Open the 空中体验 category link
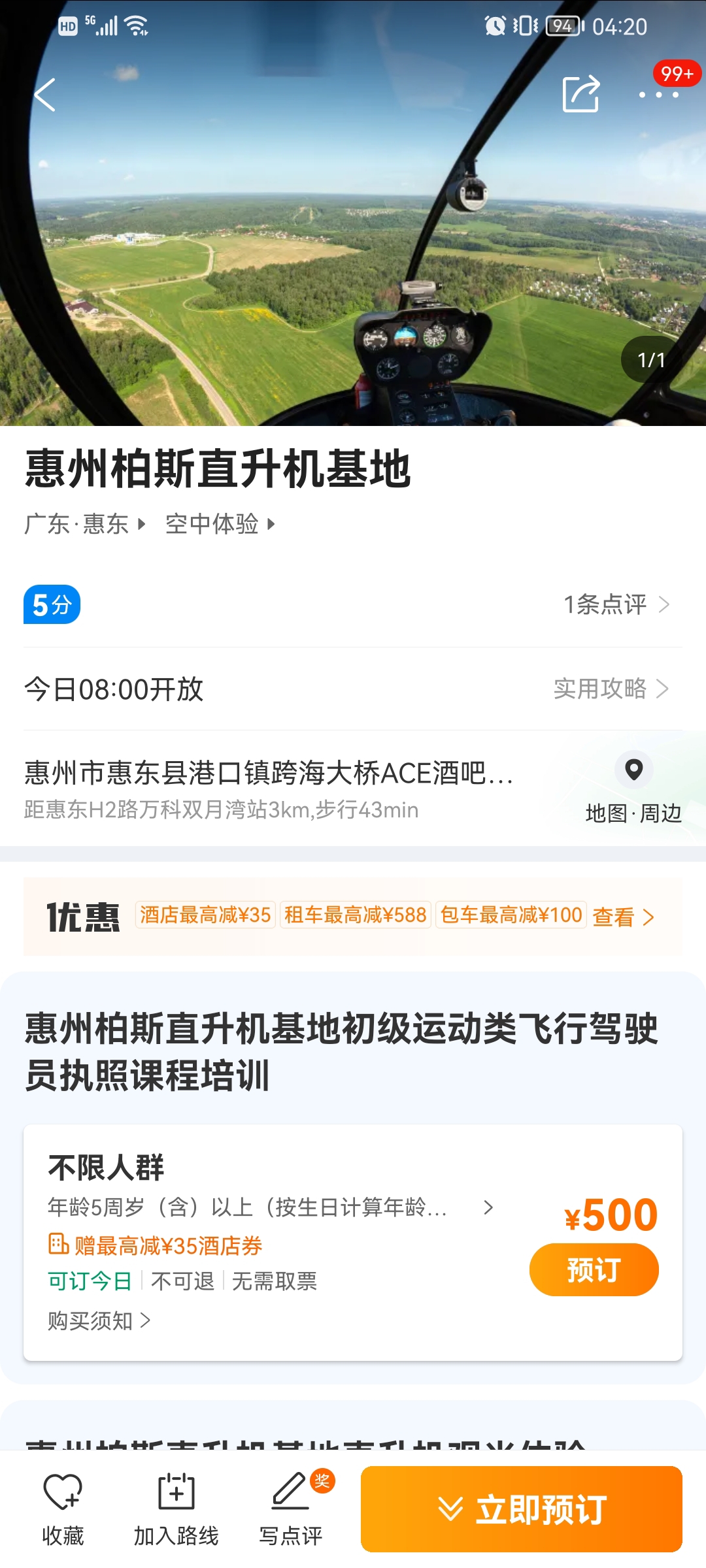The image size is (706, 1568). 220,524
